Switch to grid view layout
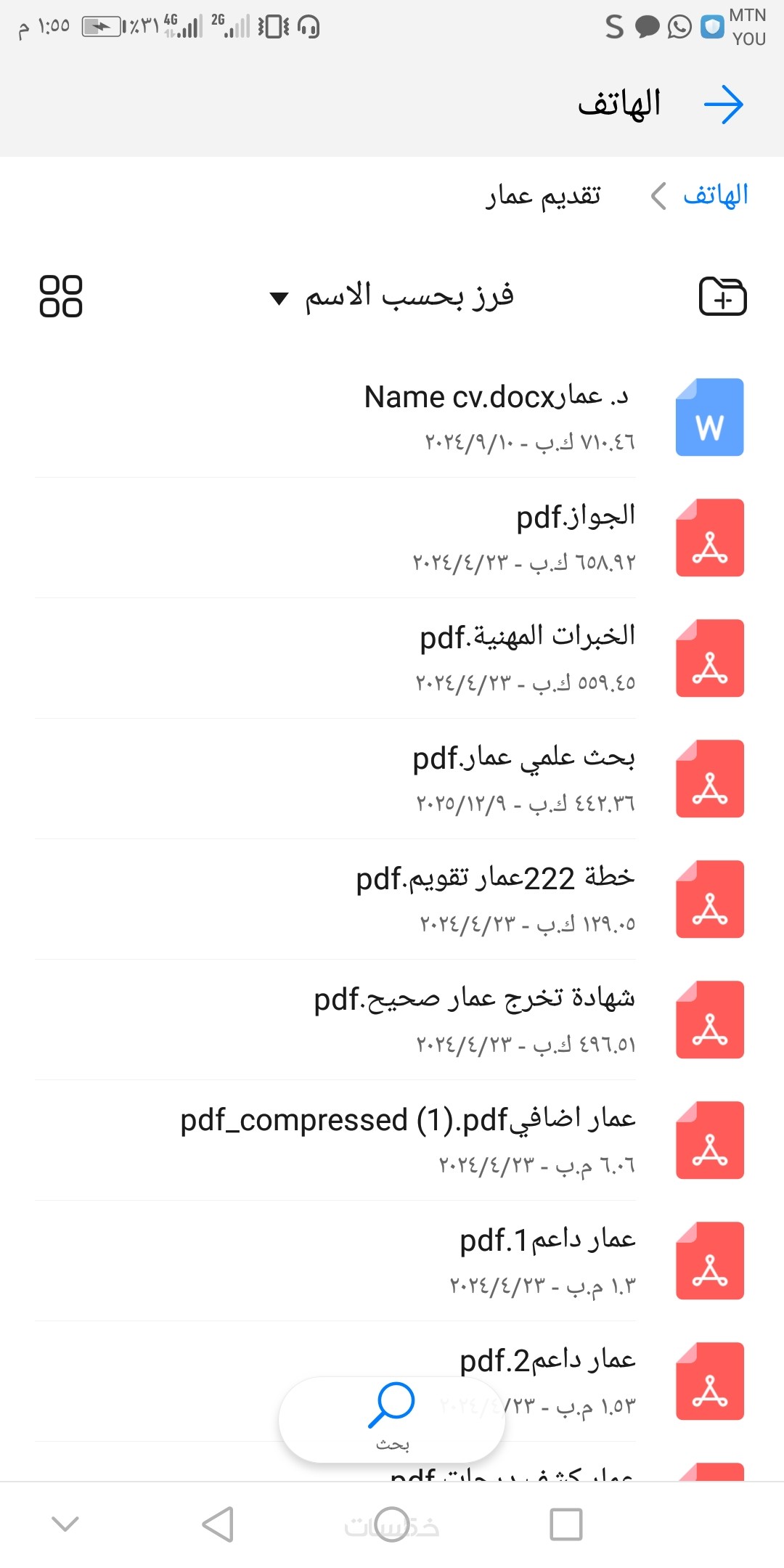The height and width of the screenshot is (1568, 784). 61,296
